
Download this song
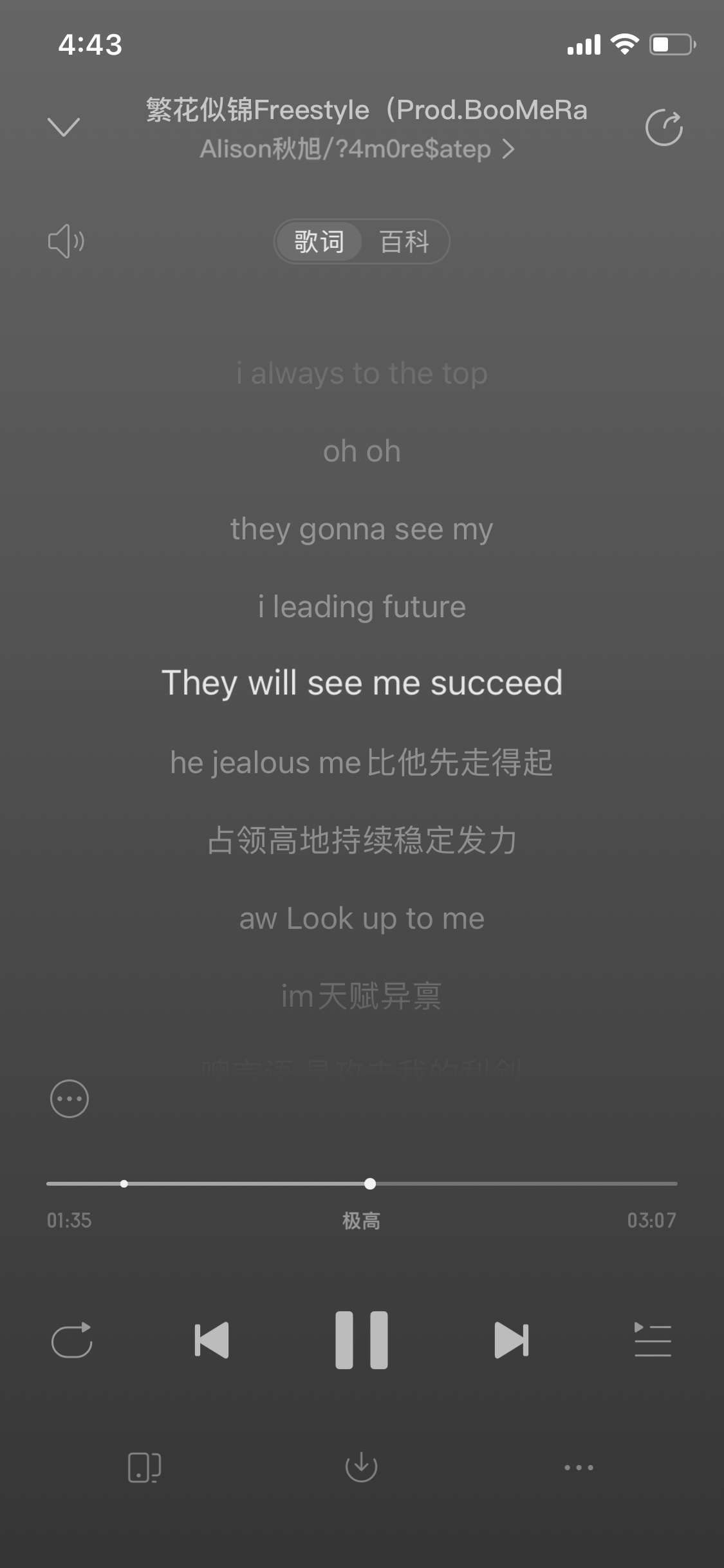tap(361, 1467)
